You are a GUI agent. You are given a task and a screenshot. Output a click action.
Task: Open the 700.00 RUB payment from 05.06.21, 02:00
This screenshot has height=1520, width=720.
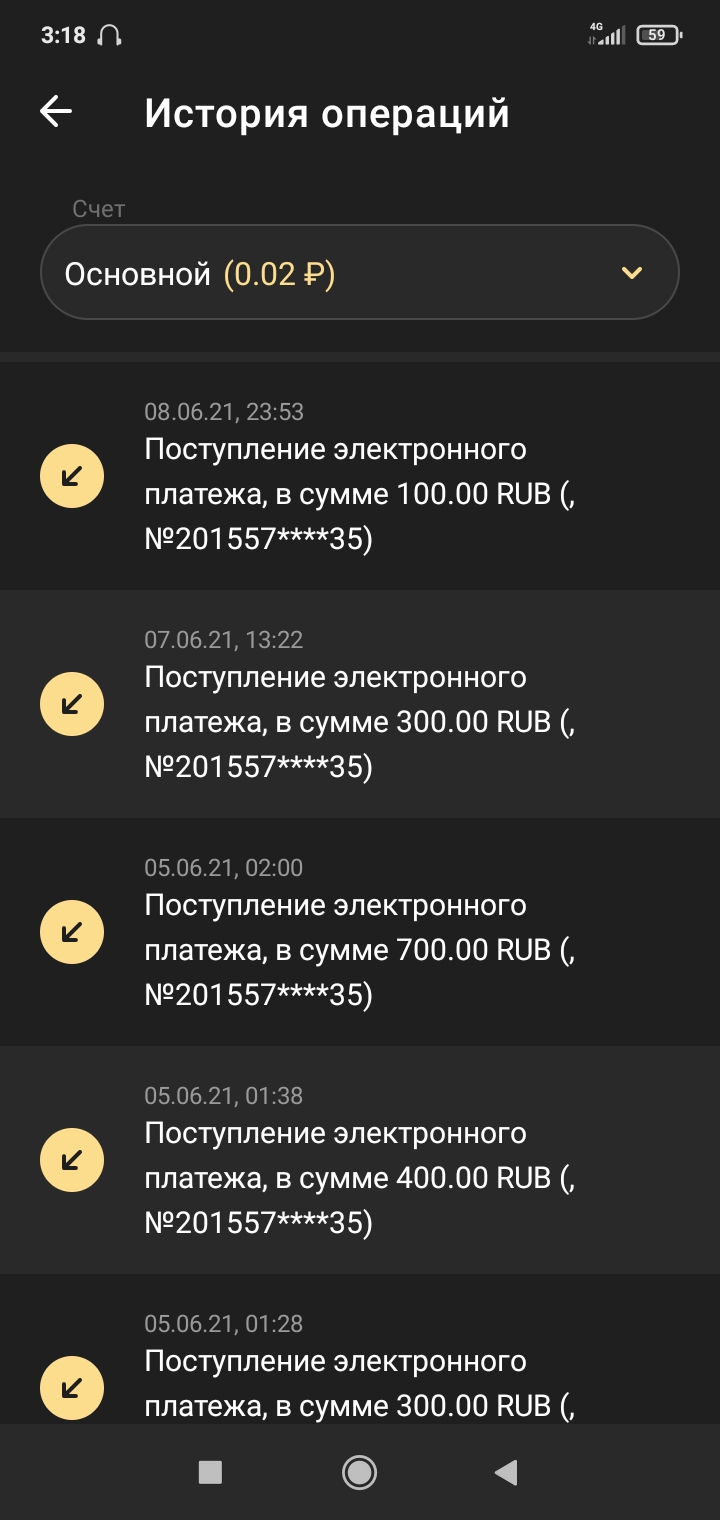click(360, 932)
